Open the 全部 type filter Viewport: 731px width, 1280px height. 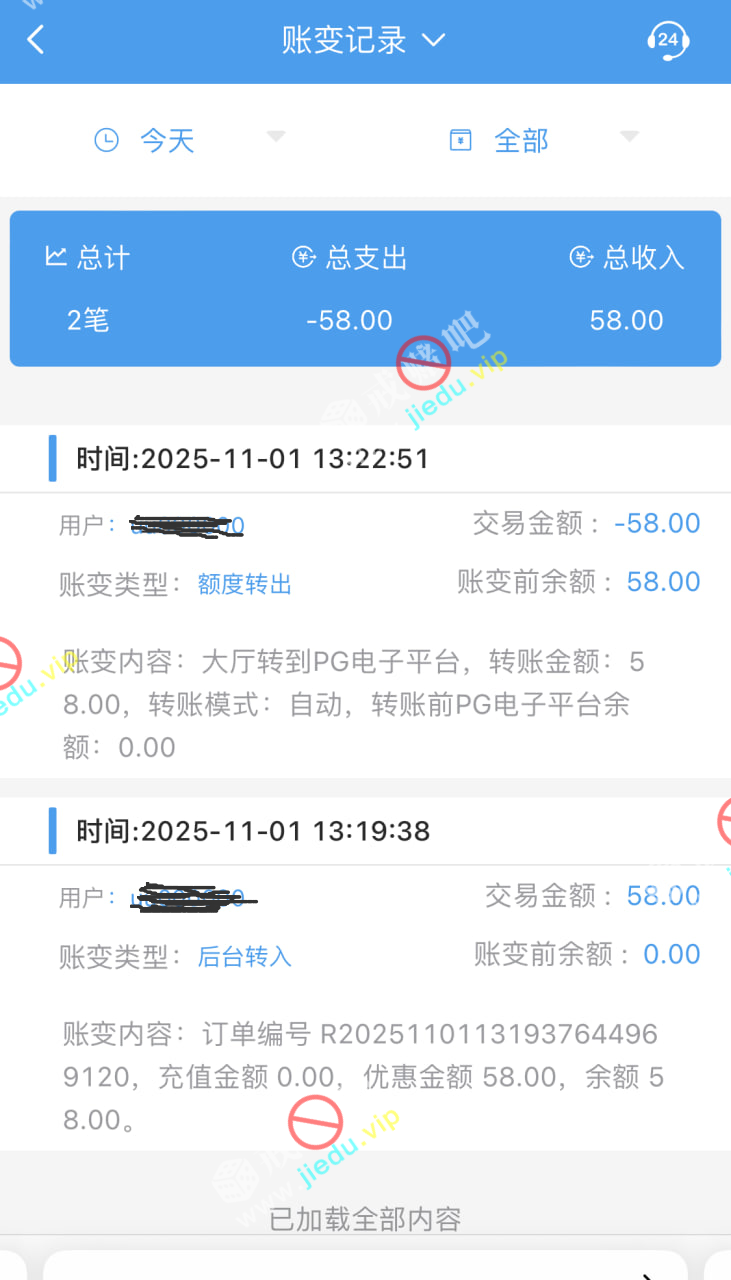click(542, 140)
